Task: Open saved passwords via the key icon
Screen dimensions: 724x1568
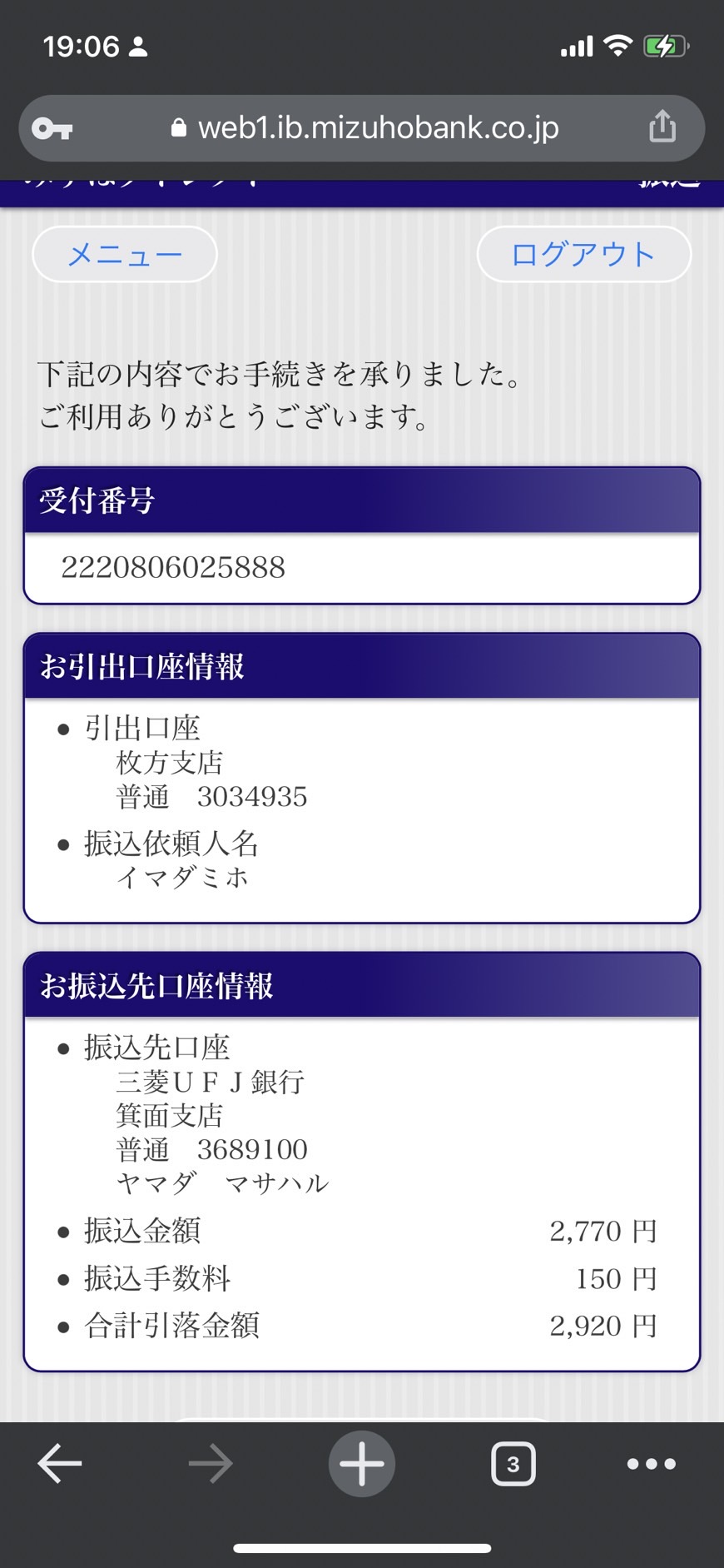Action: point(52,128)
